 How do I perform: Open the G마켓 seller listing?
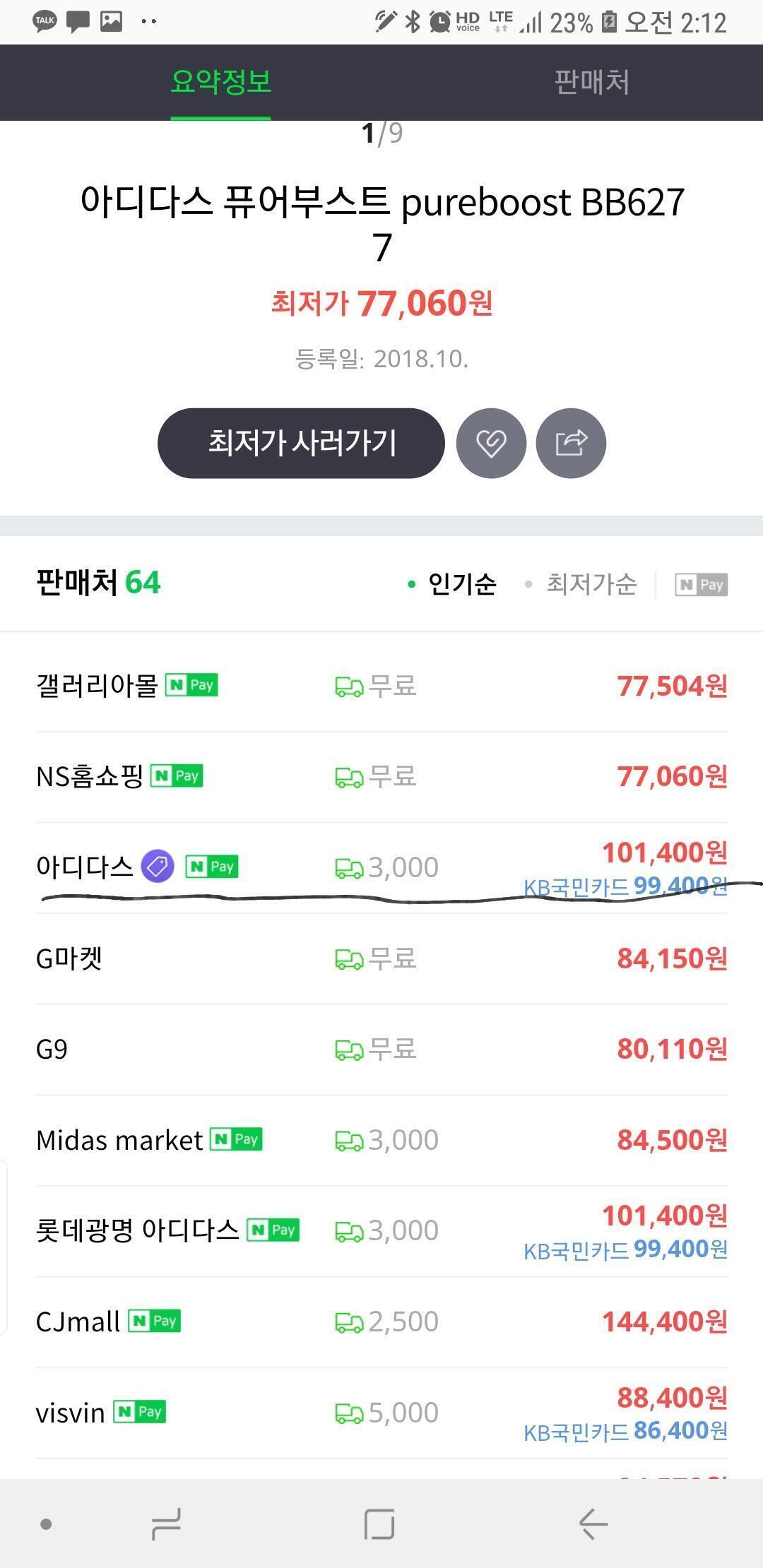click(381, 958)
